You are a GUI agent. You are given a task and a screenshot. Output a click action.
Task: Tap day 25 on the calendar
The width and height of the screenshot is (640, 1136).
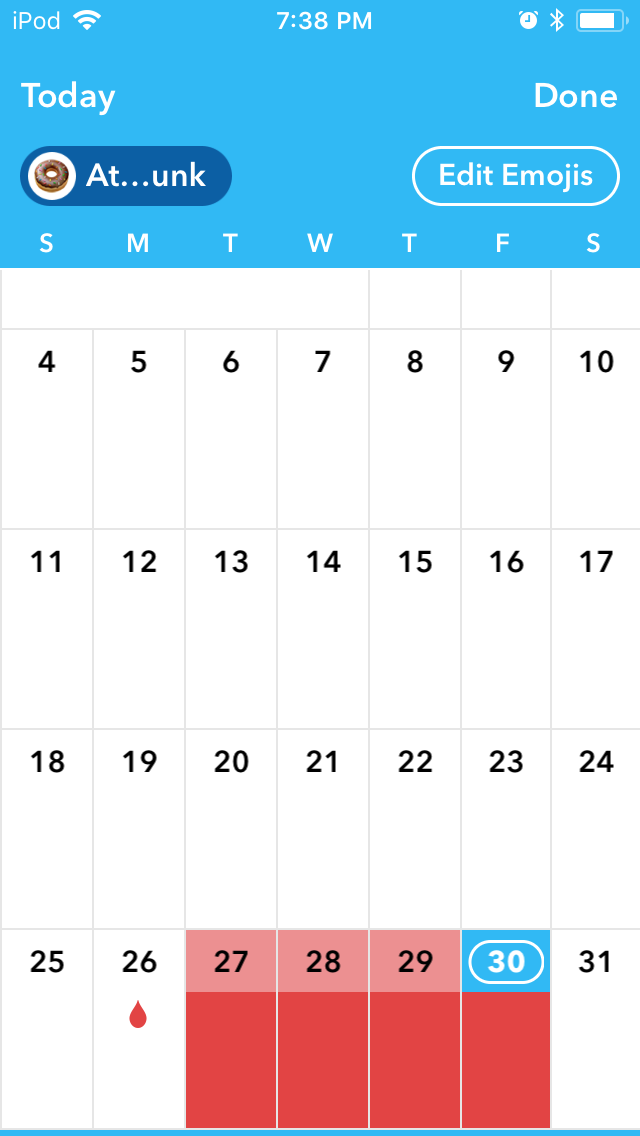(46, 1029)
